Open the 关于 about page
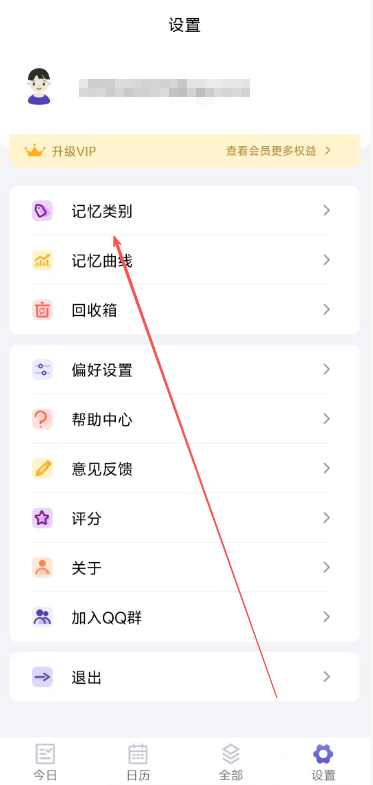The height and width of the screenshot is (785, 373). [184, 567]
